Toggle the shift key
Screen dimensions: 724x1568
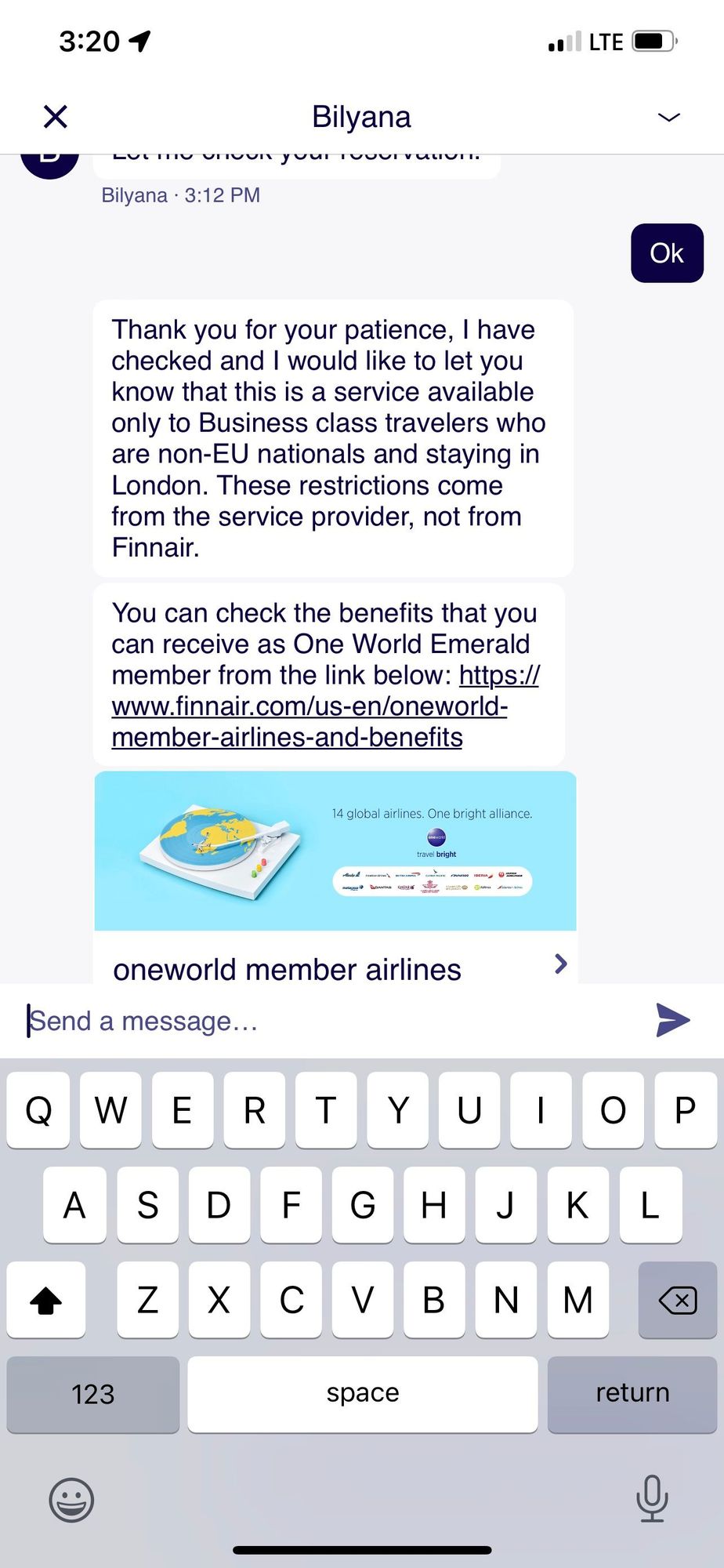[x=45, y=1301]
